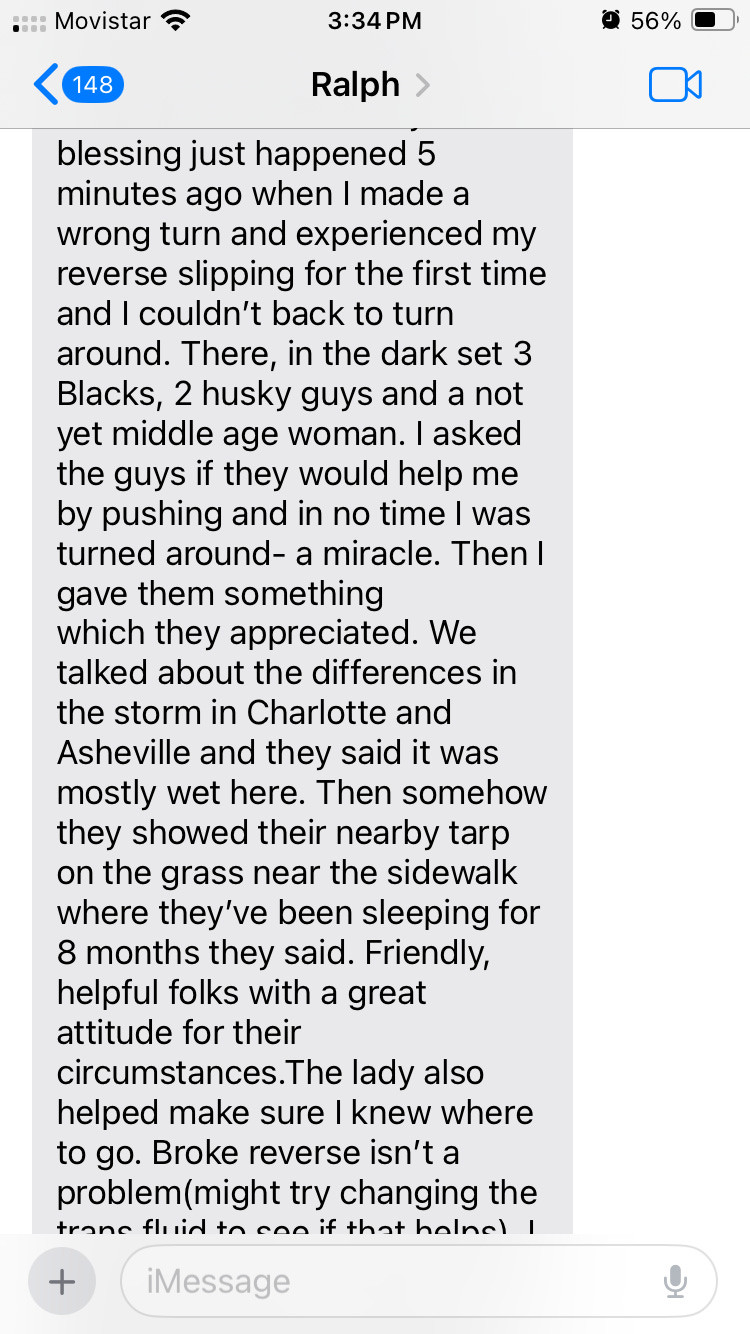Go back to the messages list
The image size is (750, 1334).
(77, 85)
